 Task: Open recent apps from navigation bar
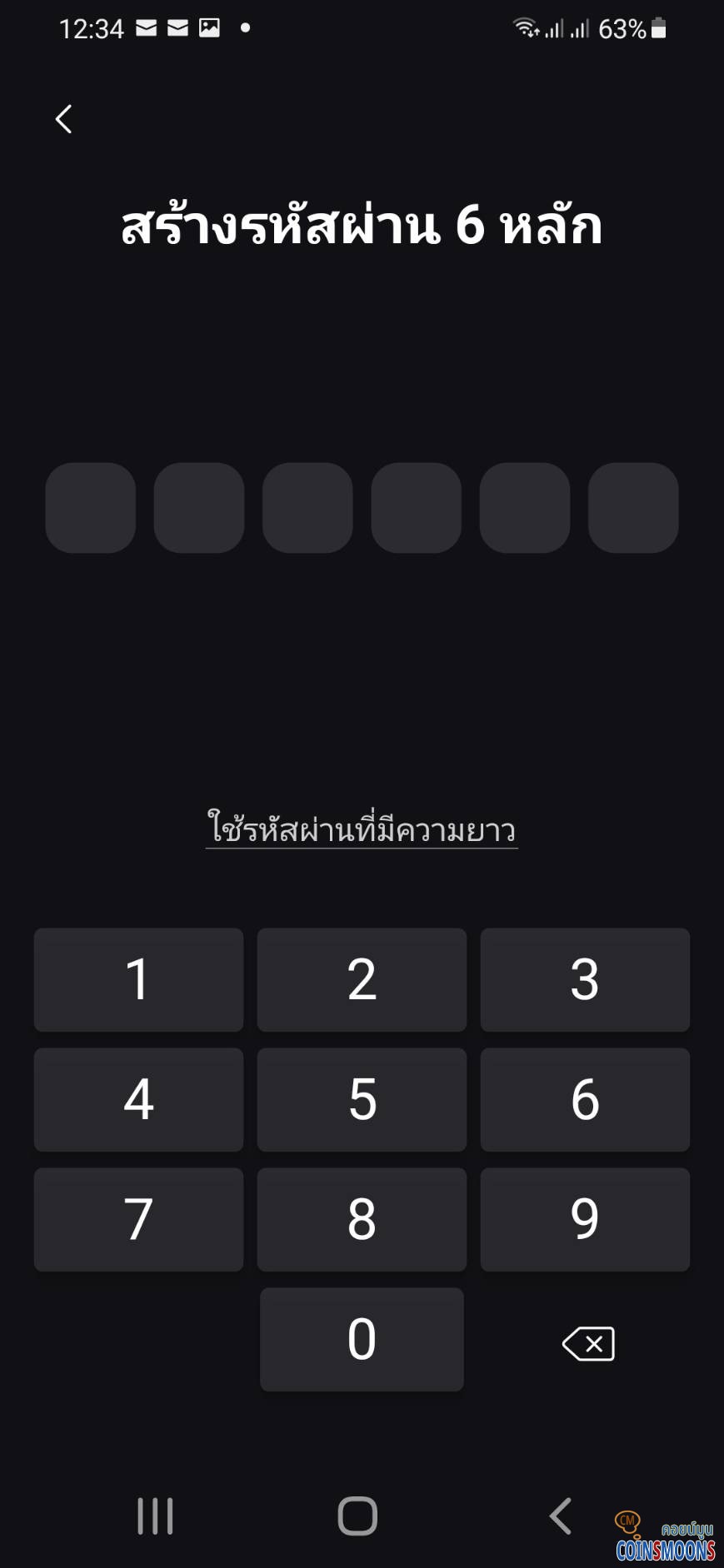pyautogui.click(x=155, y=1516)
